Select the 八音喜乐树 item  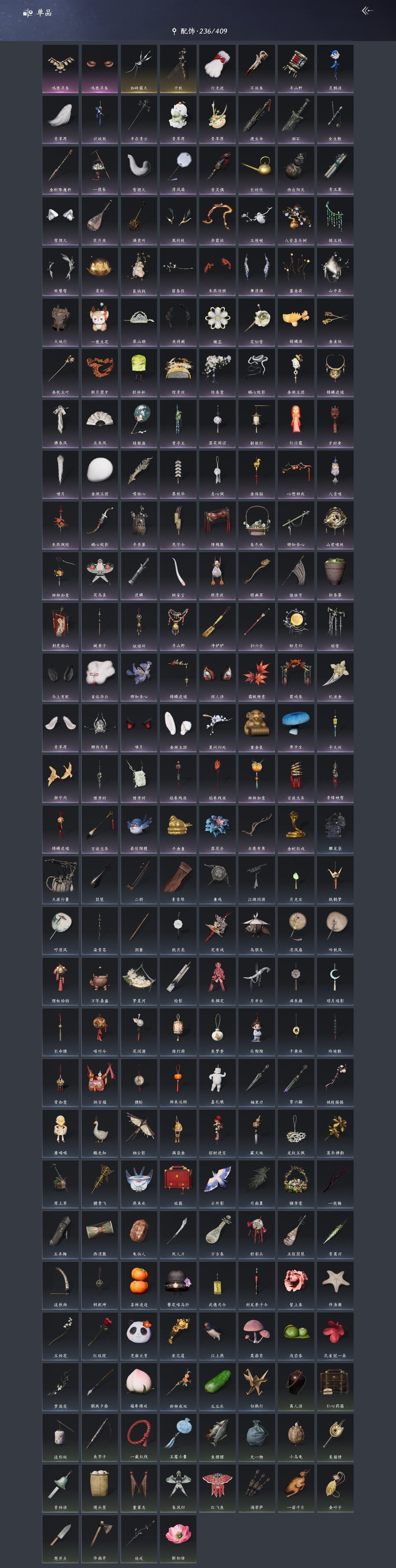pyautogui.click(x=295, y=220)
